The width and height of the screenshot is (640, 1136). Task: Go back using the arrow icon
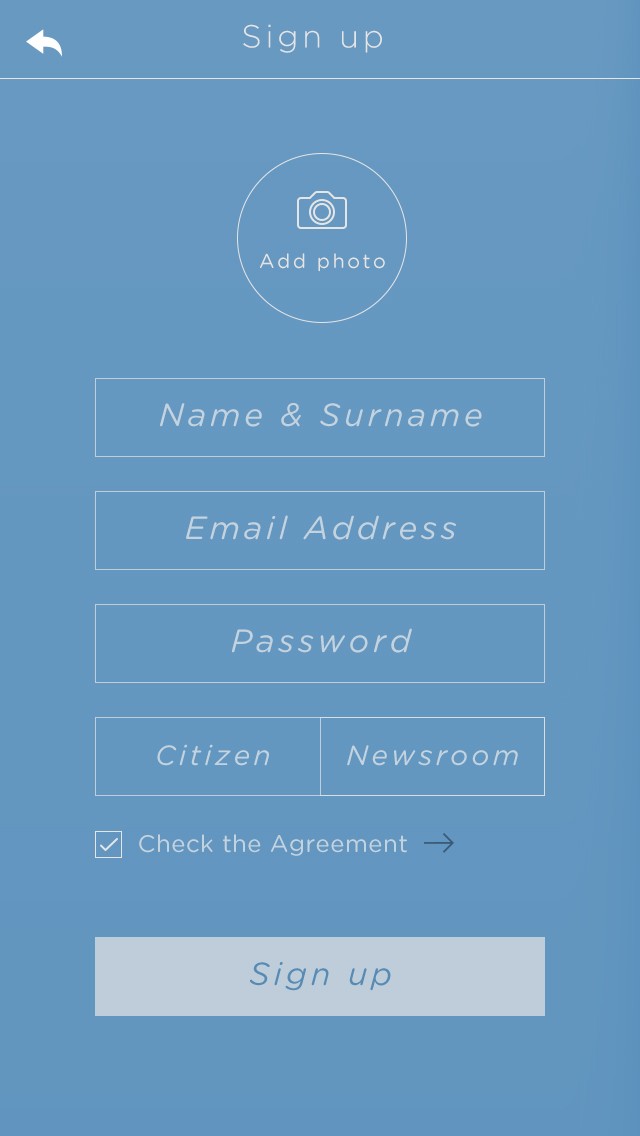pos(44,42)
